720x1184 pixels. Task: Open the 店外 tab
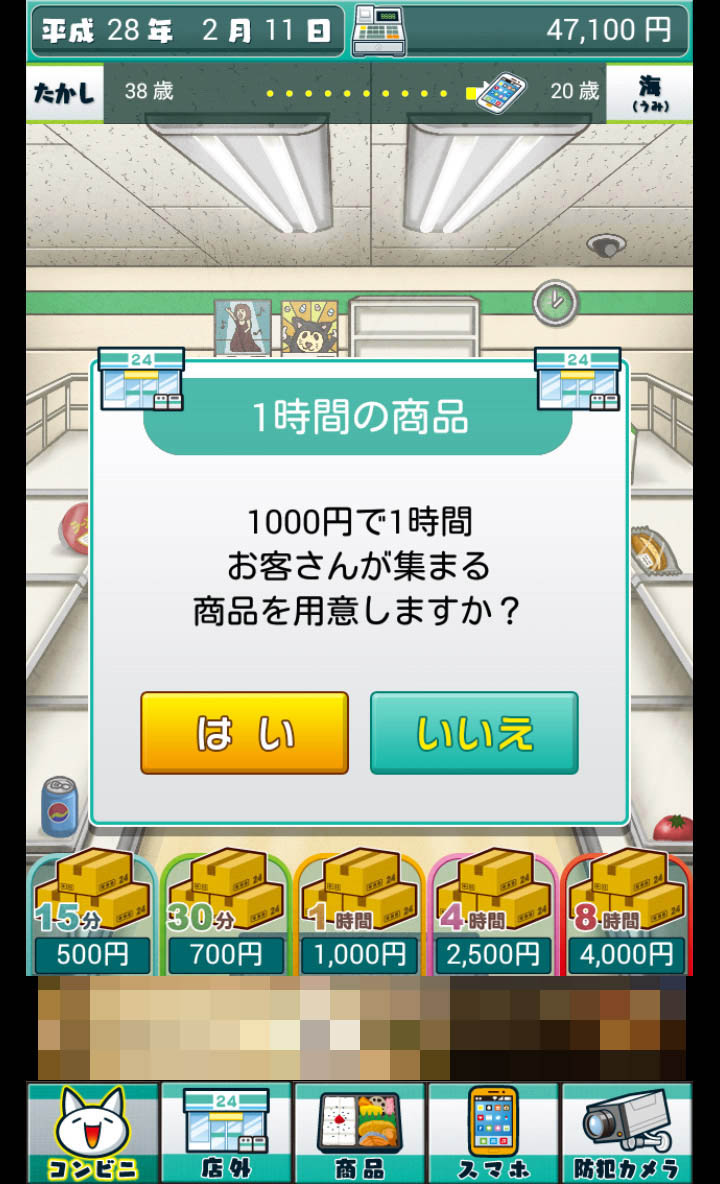[x=226, y=1133]
